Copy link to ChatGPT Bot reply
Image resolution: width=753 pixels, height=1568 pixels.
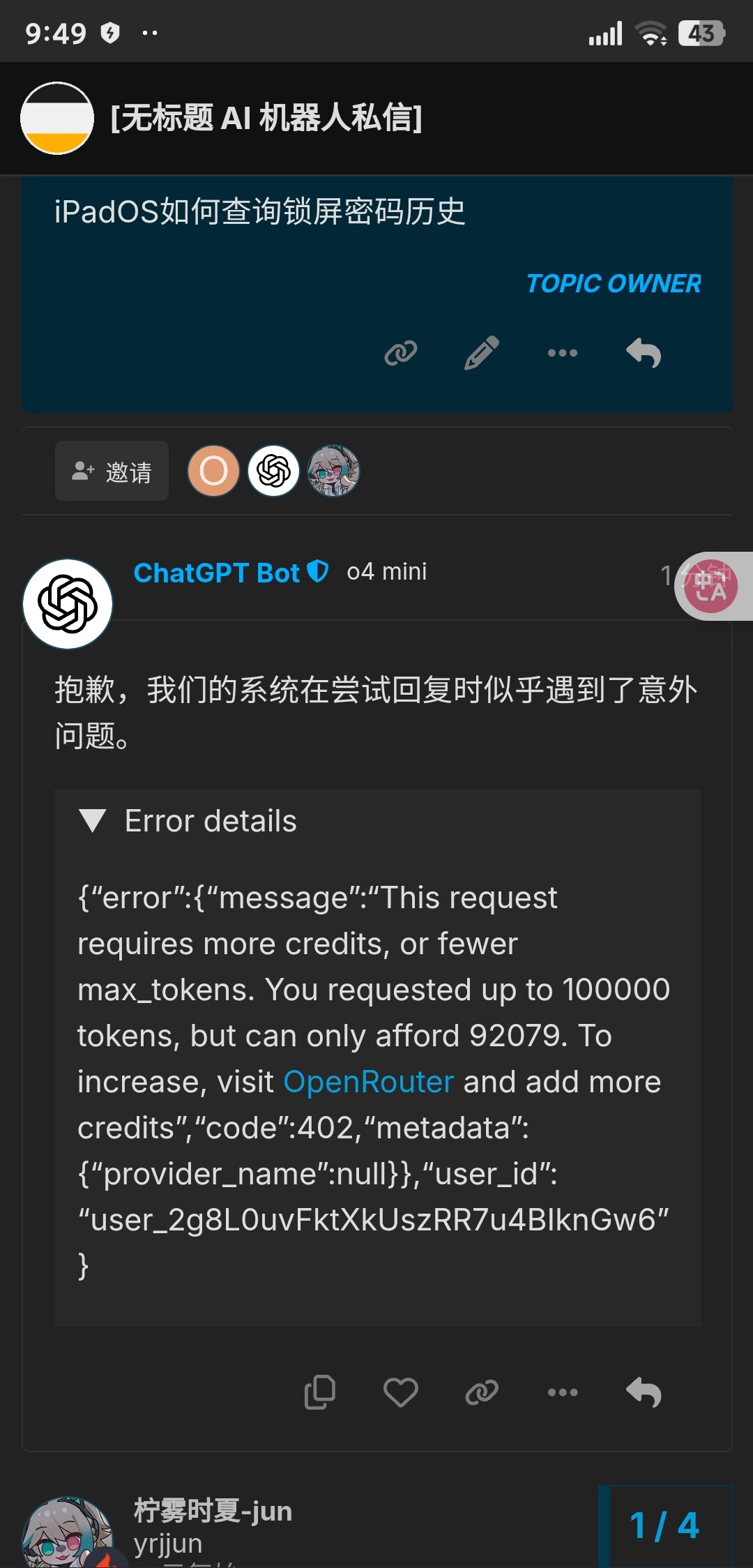pyautogui.click(x=482, y=1392)
